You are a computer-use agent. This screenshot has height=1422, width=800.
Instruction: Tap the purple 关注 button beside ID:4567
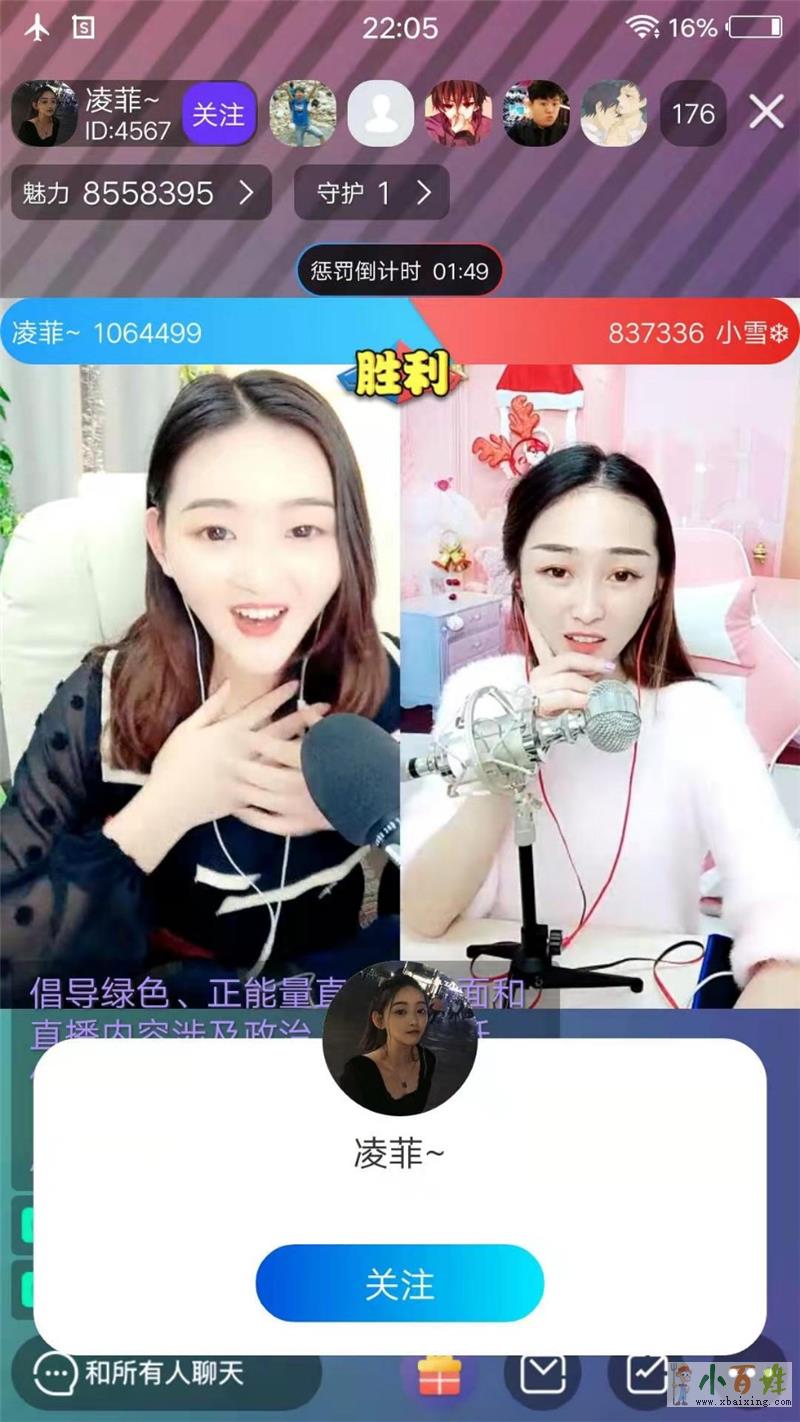tap(218, 114)
